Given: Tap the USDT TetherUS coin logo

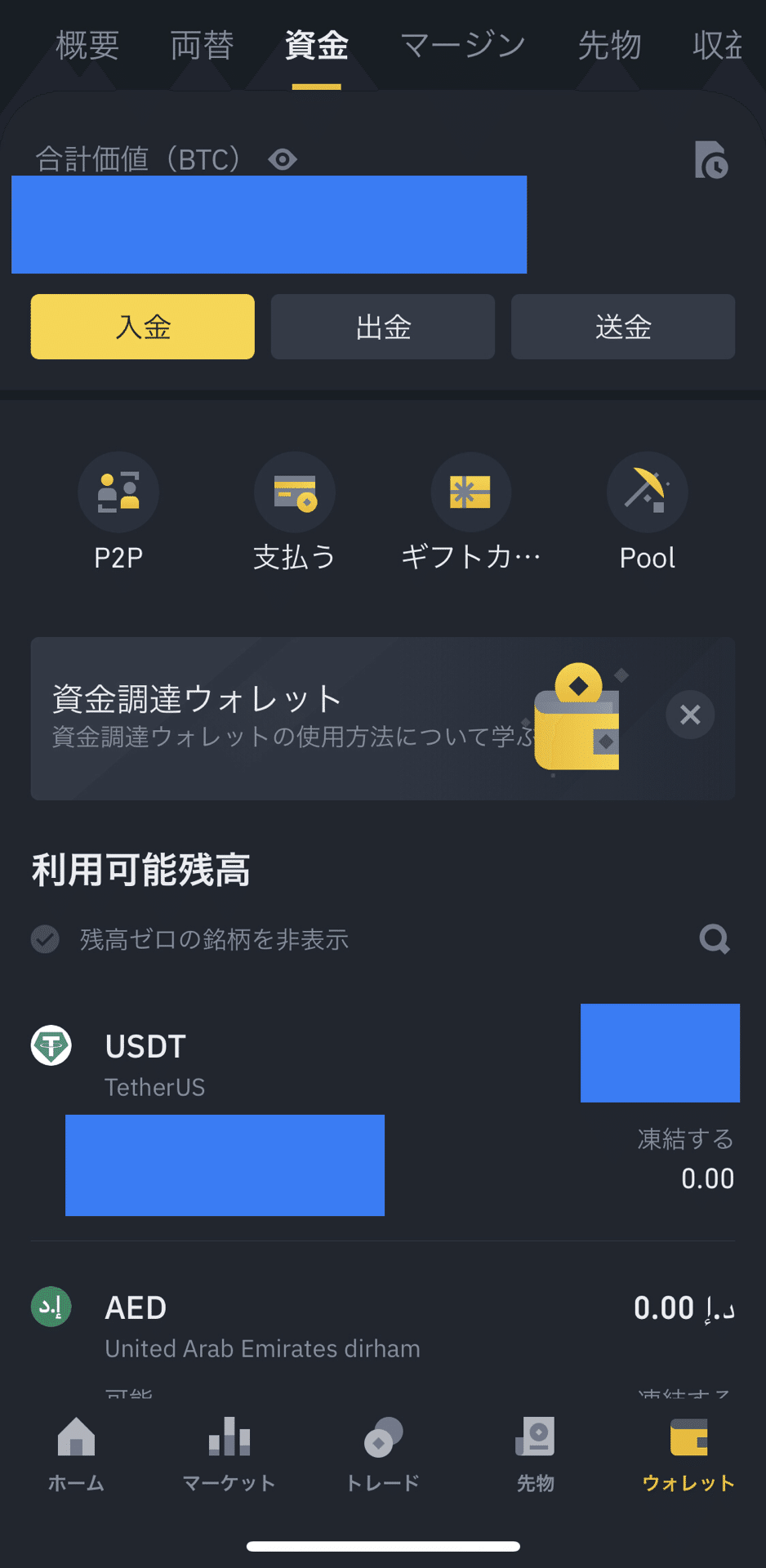Looking at the screenshot, I should tap(51, 1046).
